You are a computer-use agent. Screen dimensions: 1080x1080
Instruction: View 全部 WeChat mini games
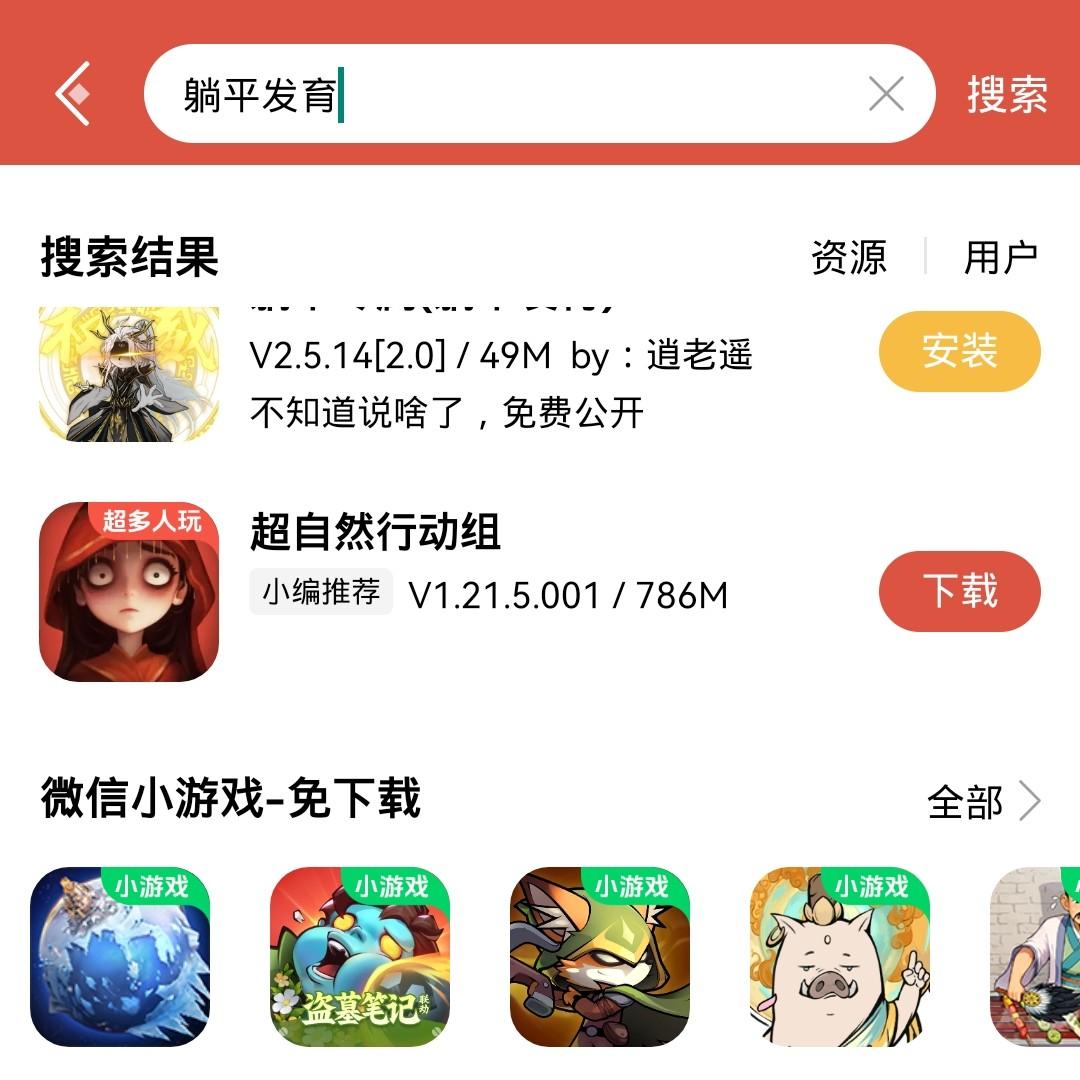coord(983,802)
